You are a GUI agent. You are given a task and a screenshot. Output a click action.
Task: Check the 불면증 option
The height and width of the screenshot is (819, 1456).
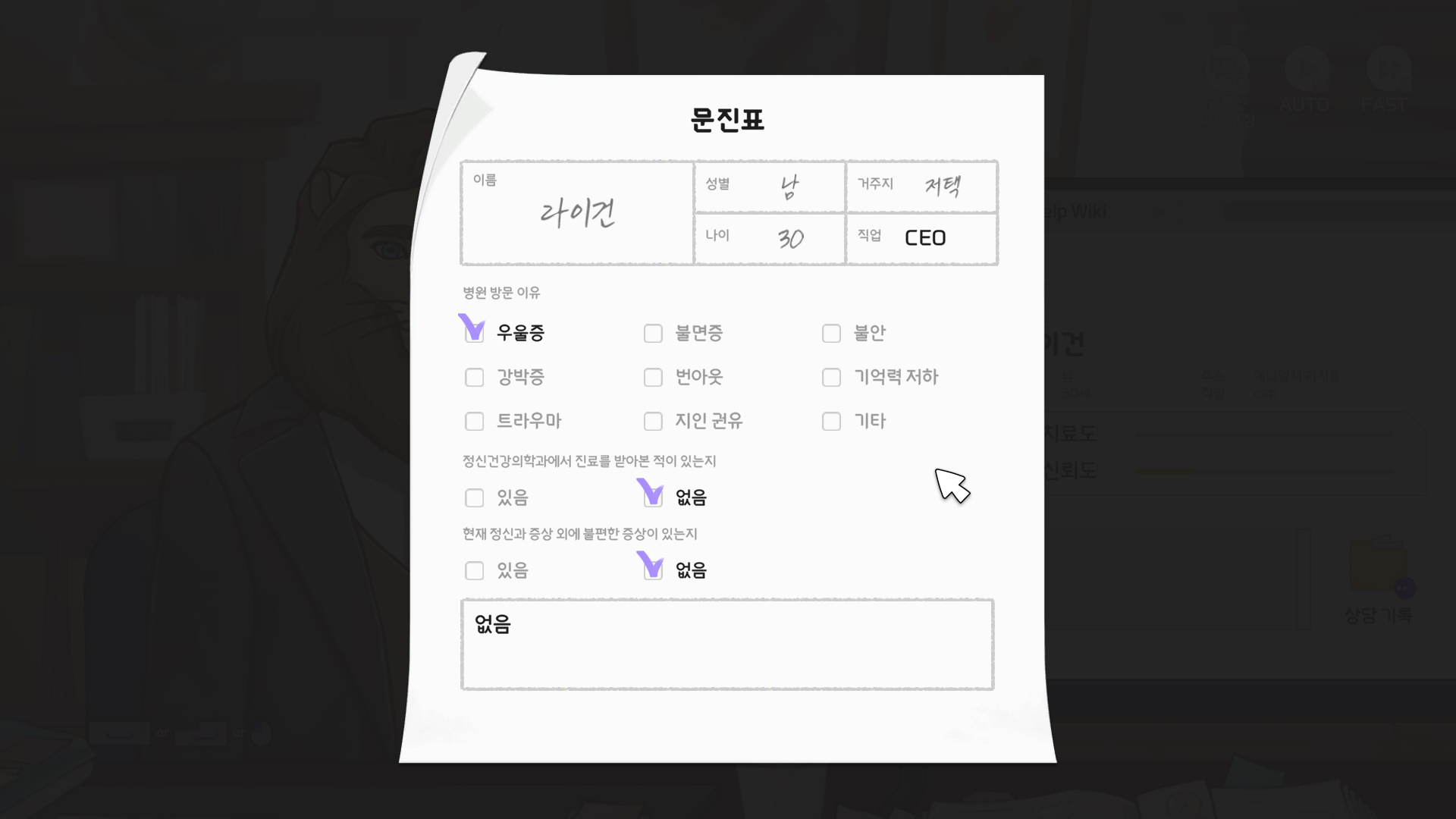pos(653,334)
